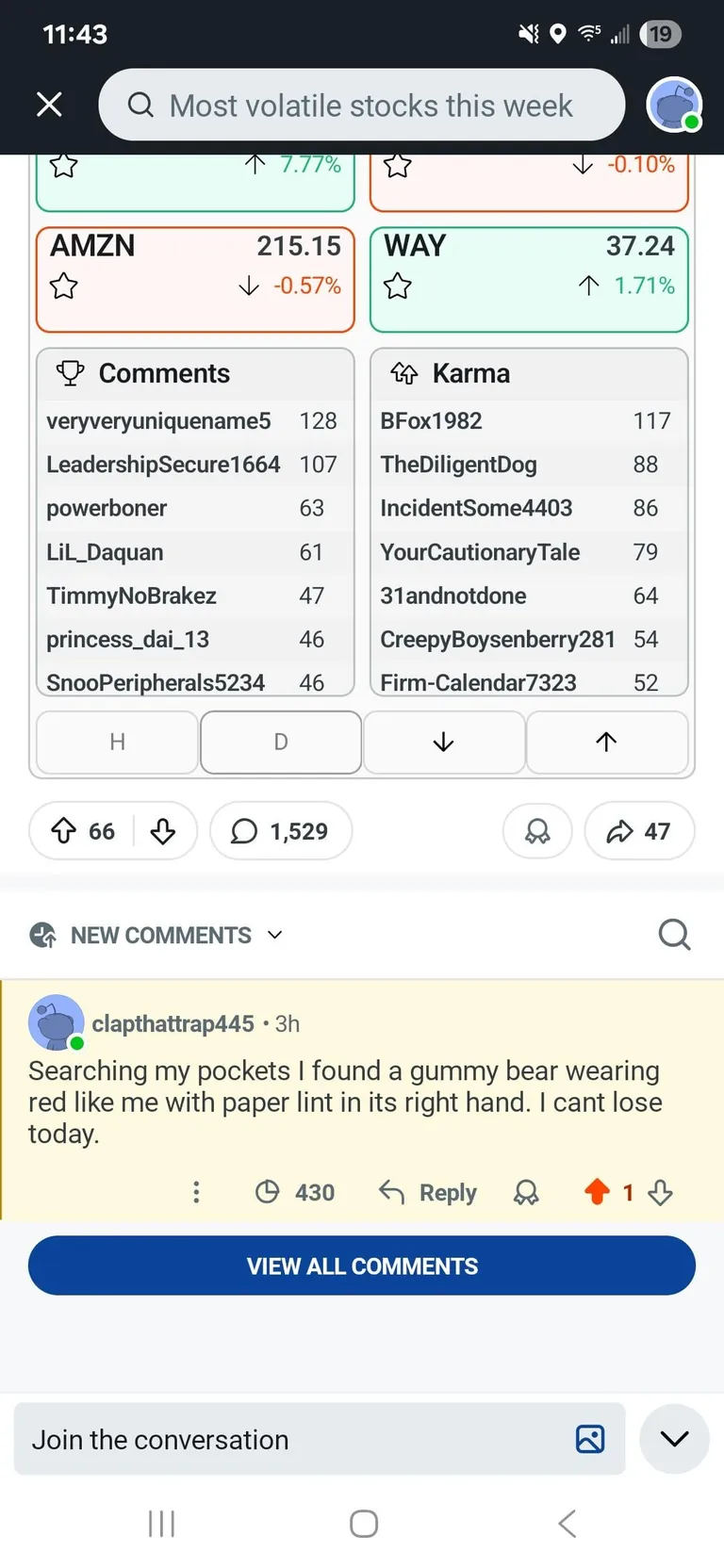The height and width of the screenshot is (1568, 724).
Task: Reply to clapthattrap445's comment
Action: tap(427, 1192)
